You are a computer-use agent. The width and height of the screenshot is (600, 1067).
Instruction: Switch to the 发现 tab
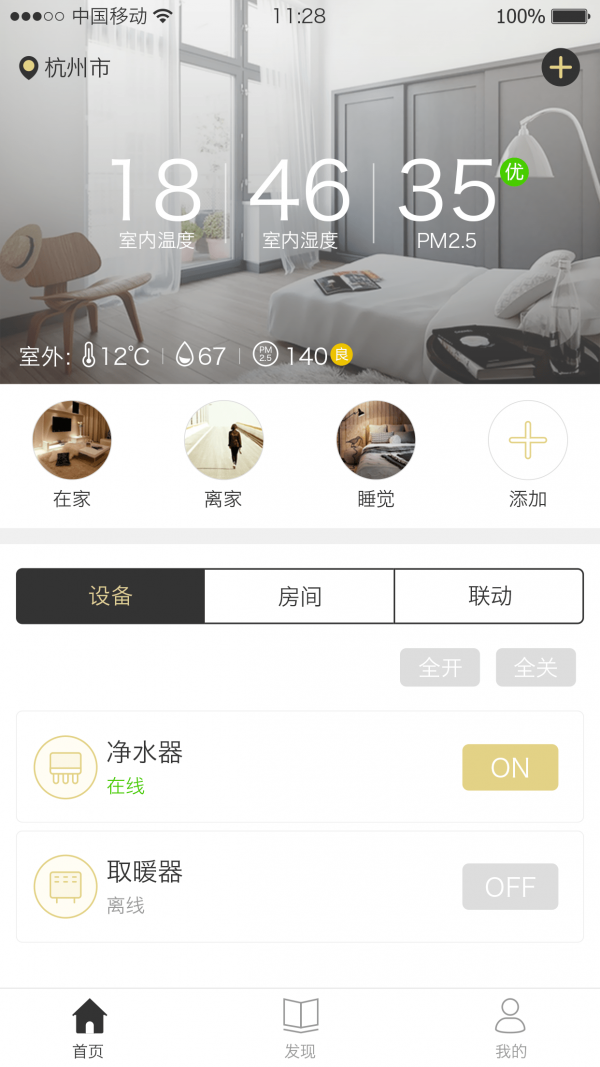[300, 1028]
